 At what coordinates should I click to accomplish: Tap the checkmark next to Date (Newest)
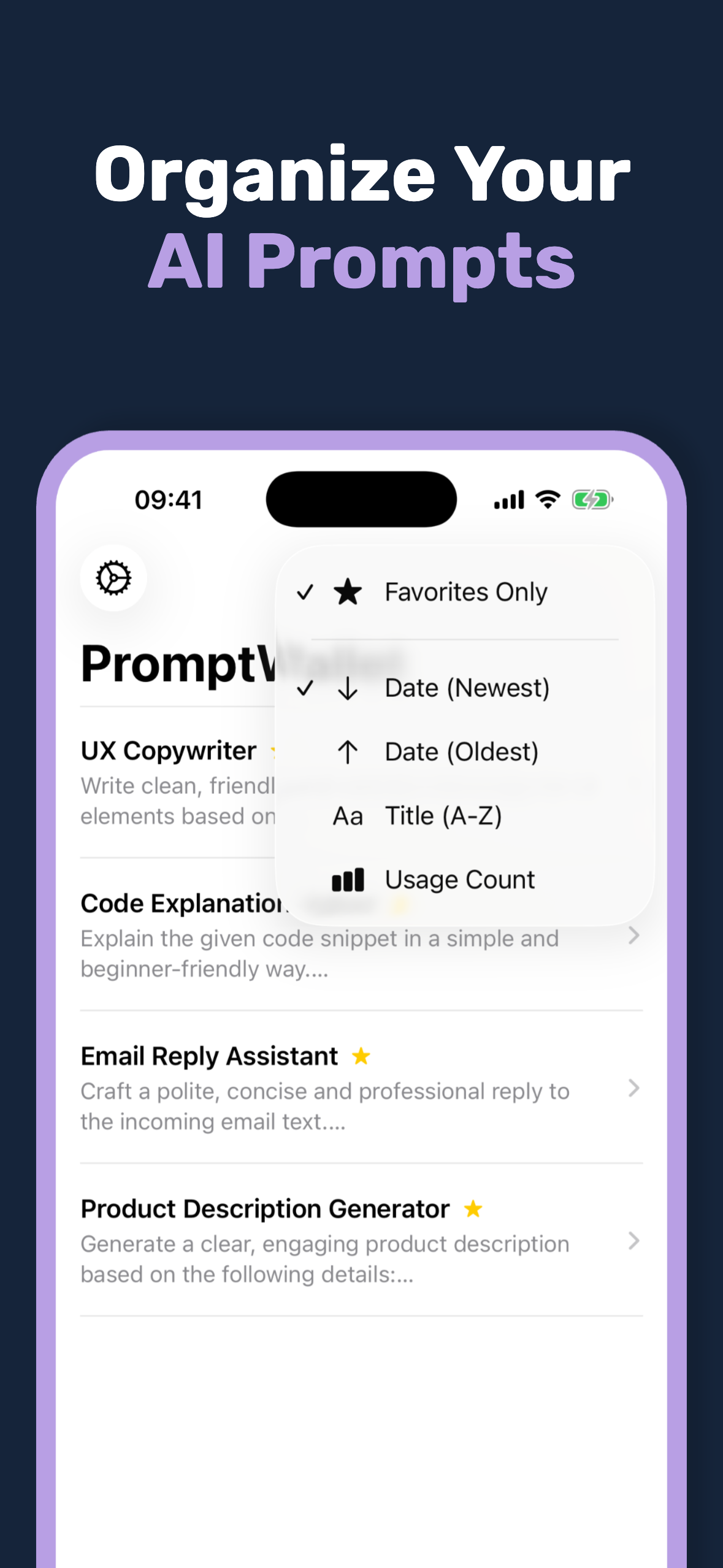coord(305,688)
